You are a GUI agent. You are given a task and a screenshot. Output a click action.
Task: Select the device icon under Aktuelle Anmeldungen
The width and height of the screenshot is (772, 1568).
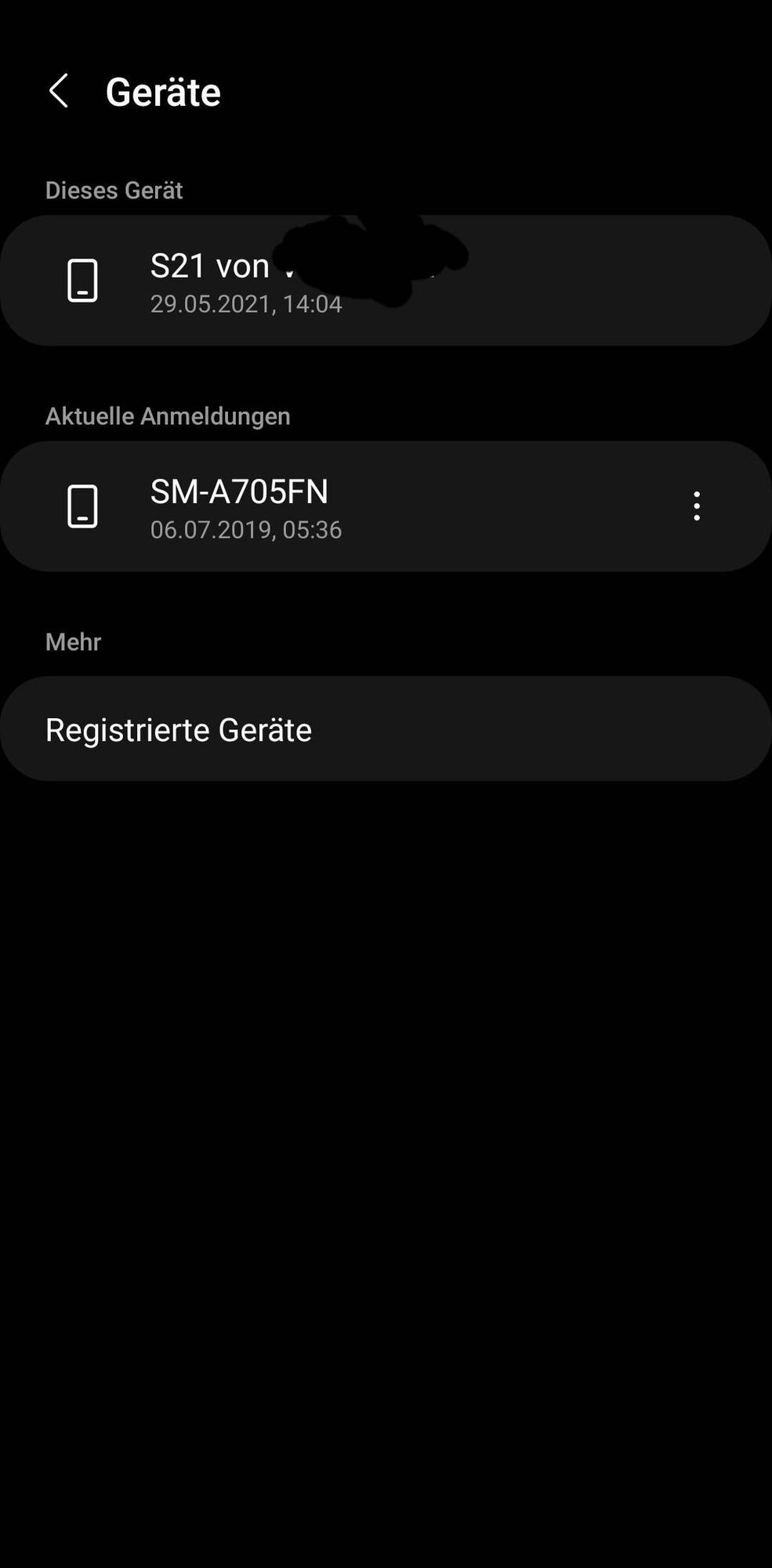83,506
